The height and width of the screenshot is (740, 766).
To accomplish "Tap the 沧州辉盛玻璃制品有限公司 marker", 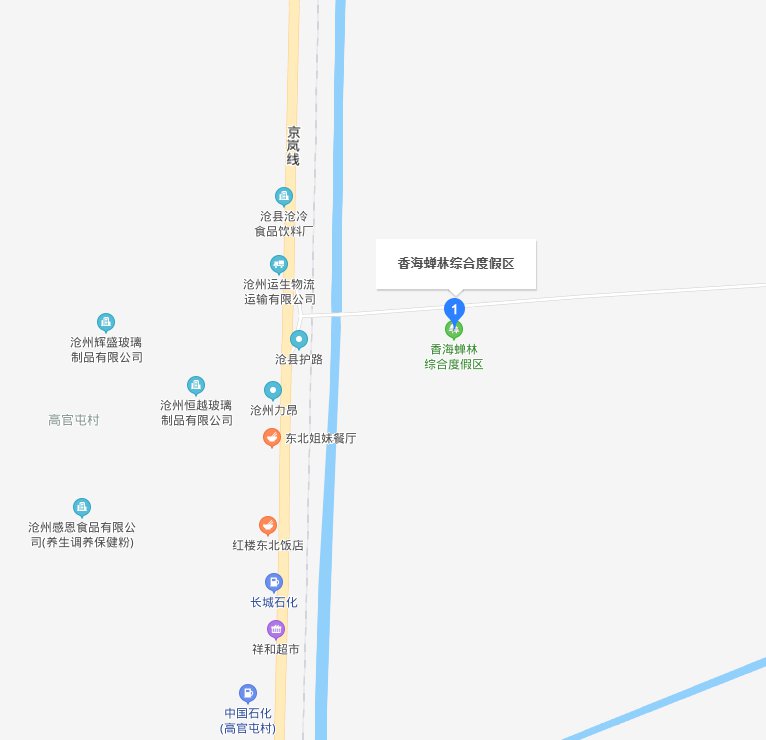I will (x=105, y=322).
